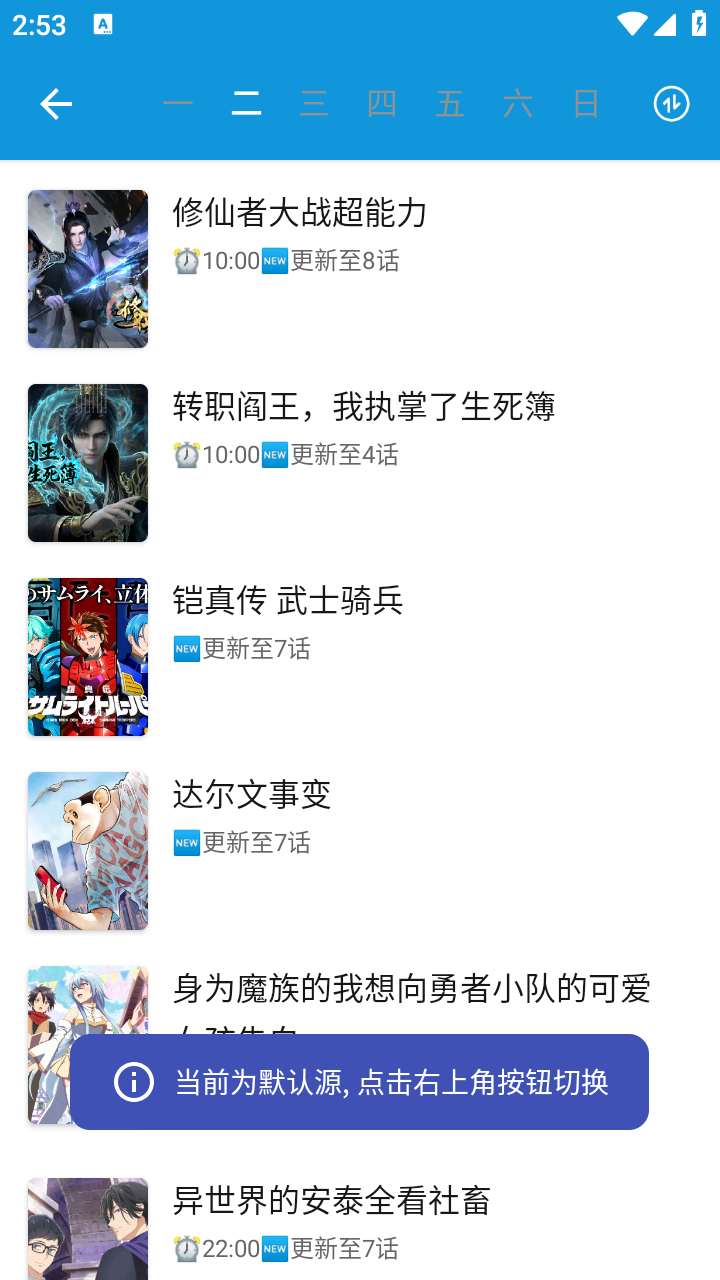720x1280 pixels.
Task: Select the 五 (Friday) tab
Action: pyautogui.click(x=449, y=103)
